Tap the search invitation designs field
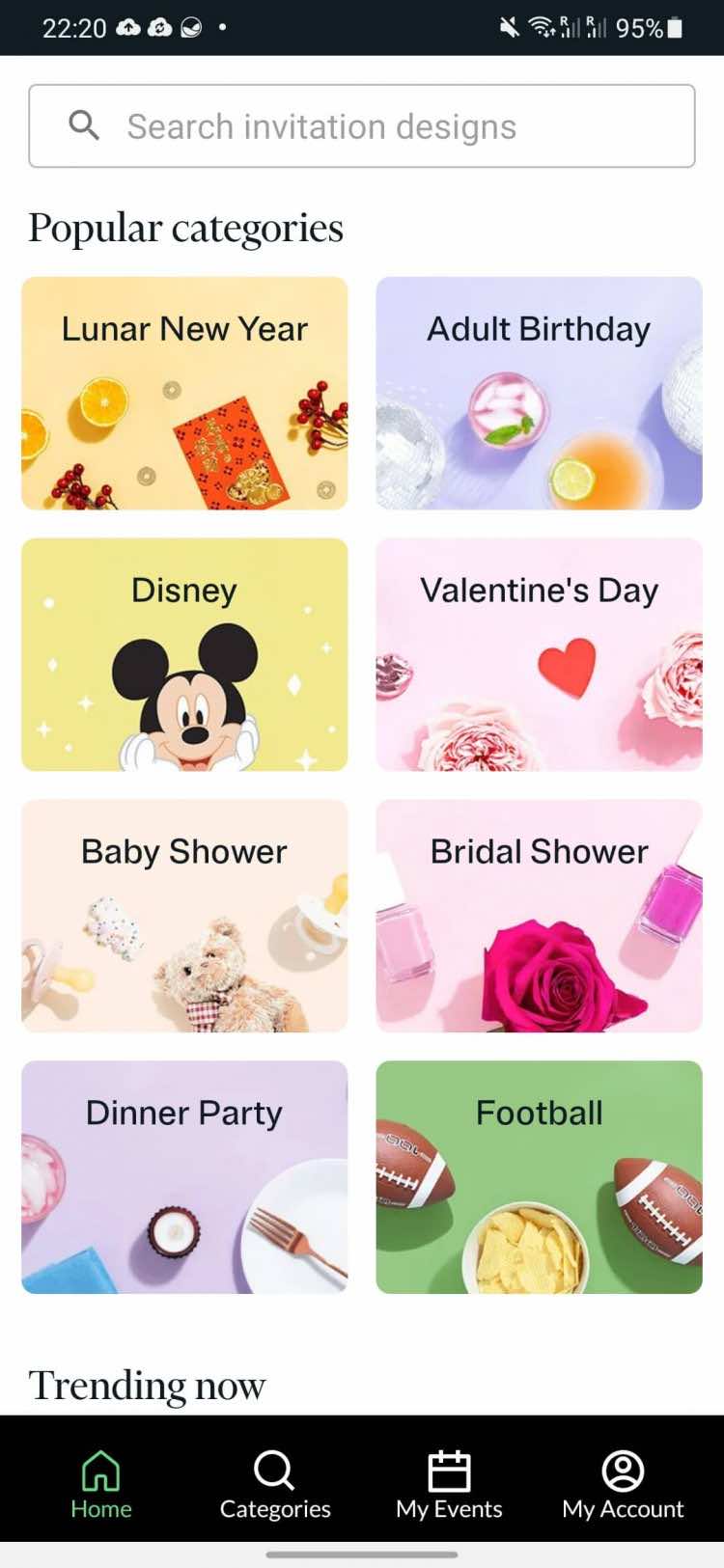The height and width of the screenshot is (1568, 724). 362,126
